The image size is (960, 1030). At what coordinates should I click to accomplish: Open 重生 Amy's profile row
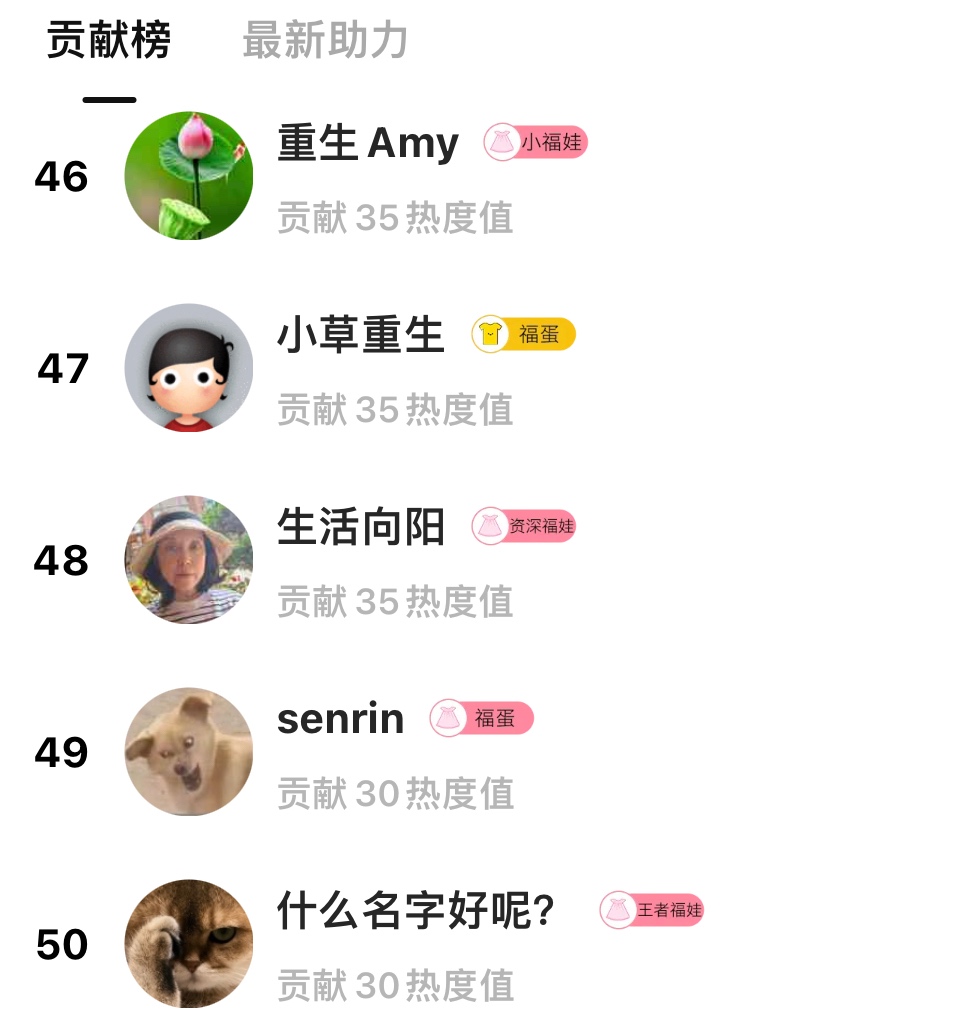coord(367,145)
